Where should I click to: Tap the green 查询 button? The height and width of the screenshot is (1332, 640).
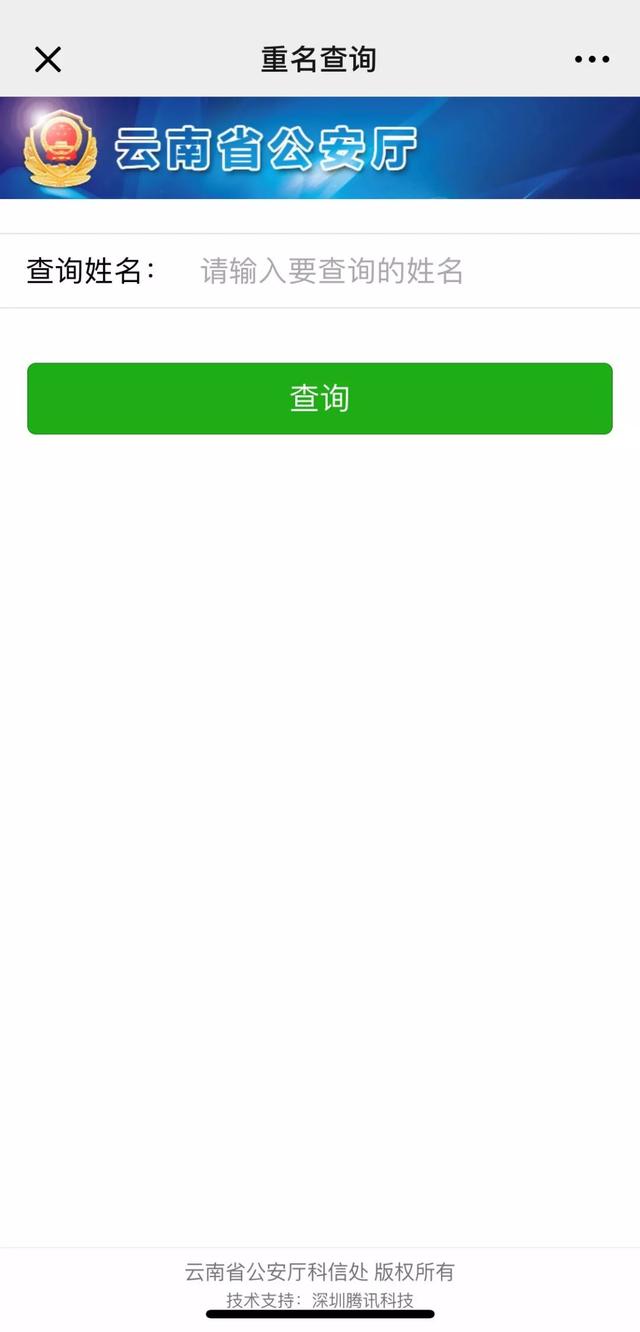point(320,398)
